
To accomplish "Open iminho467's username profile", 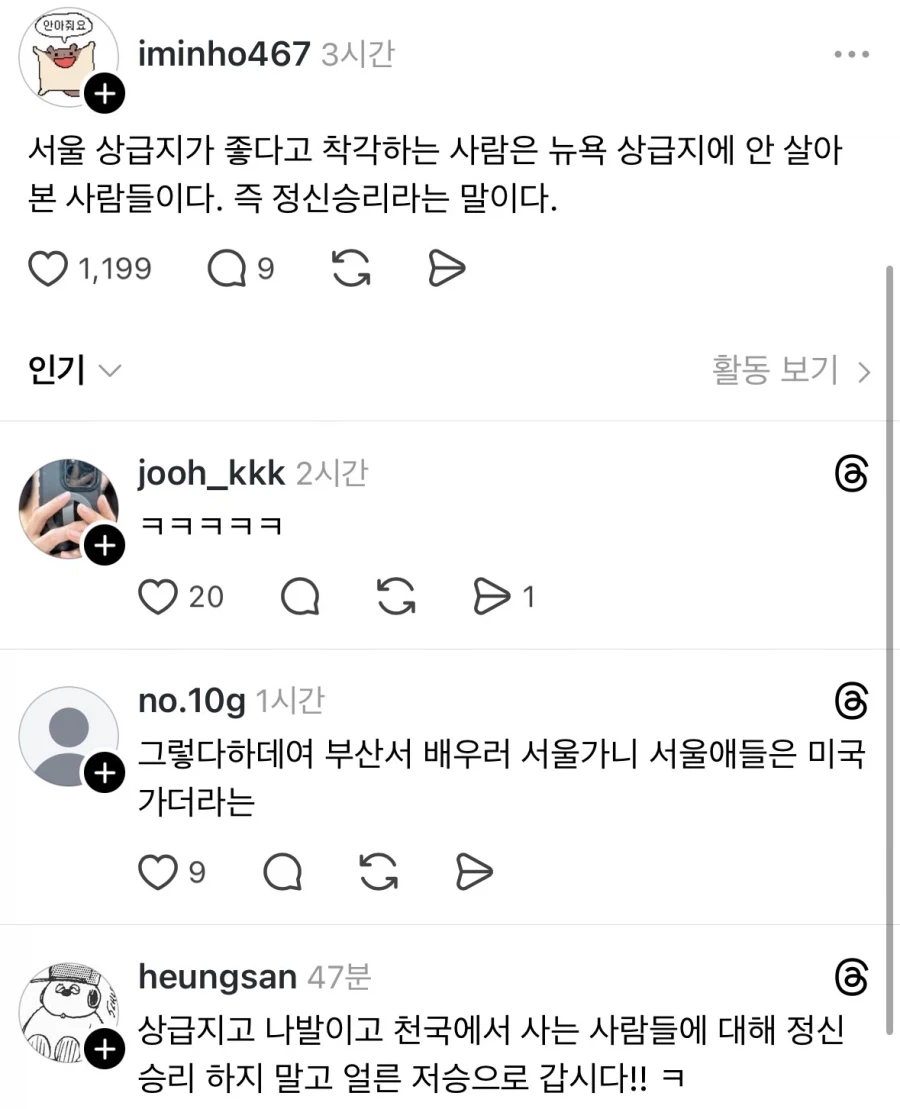I will point(223,54).
